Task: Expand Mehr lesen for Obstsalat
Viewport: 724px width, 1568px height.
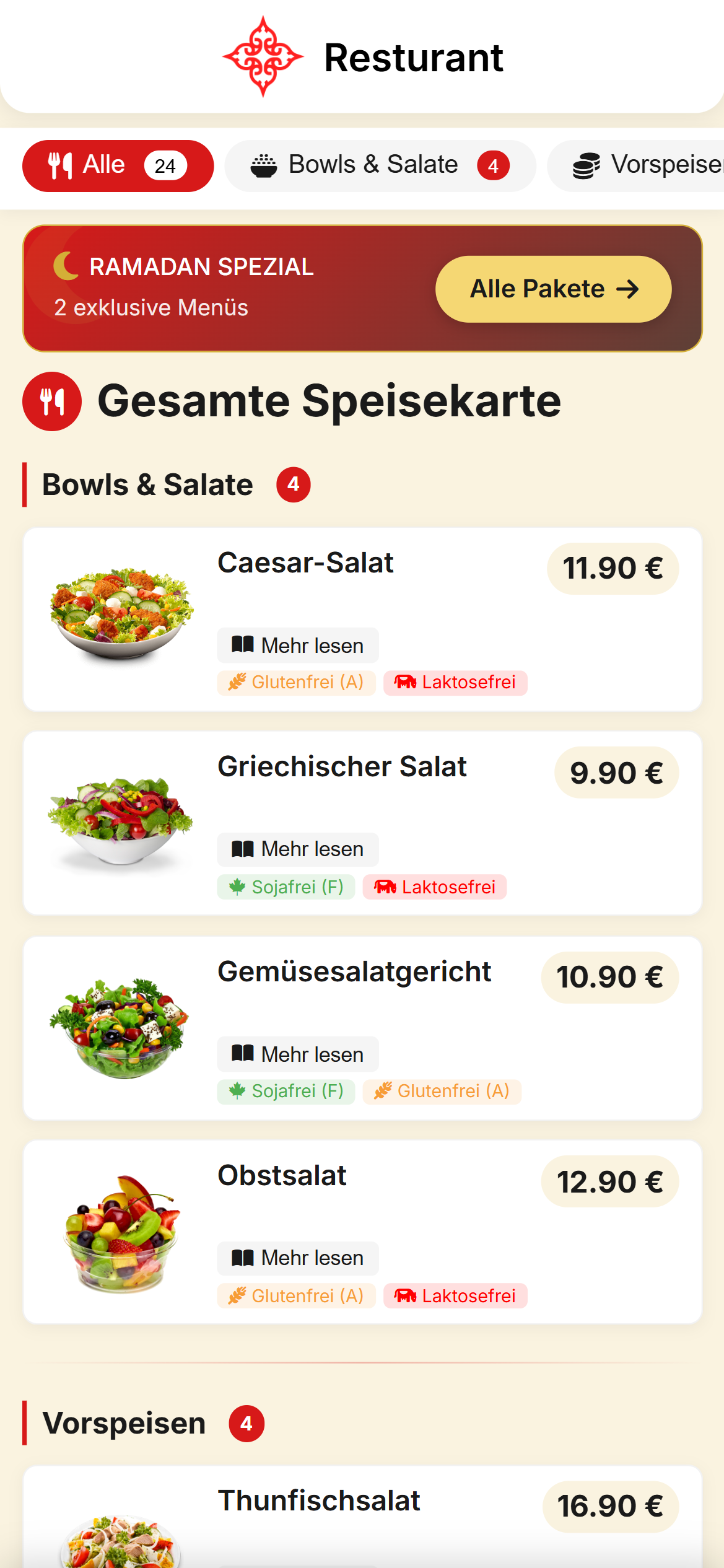Action: 297,1258
